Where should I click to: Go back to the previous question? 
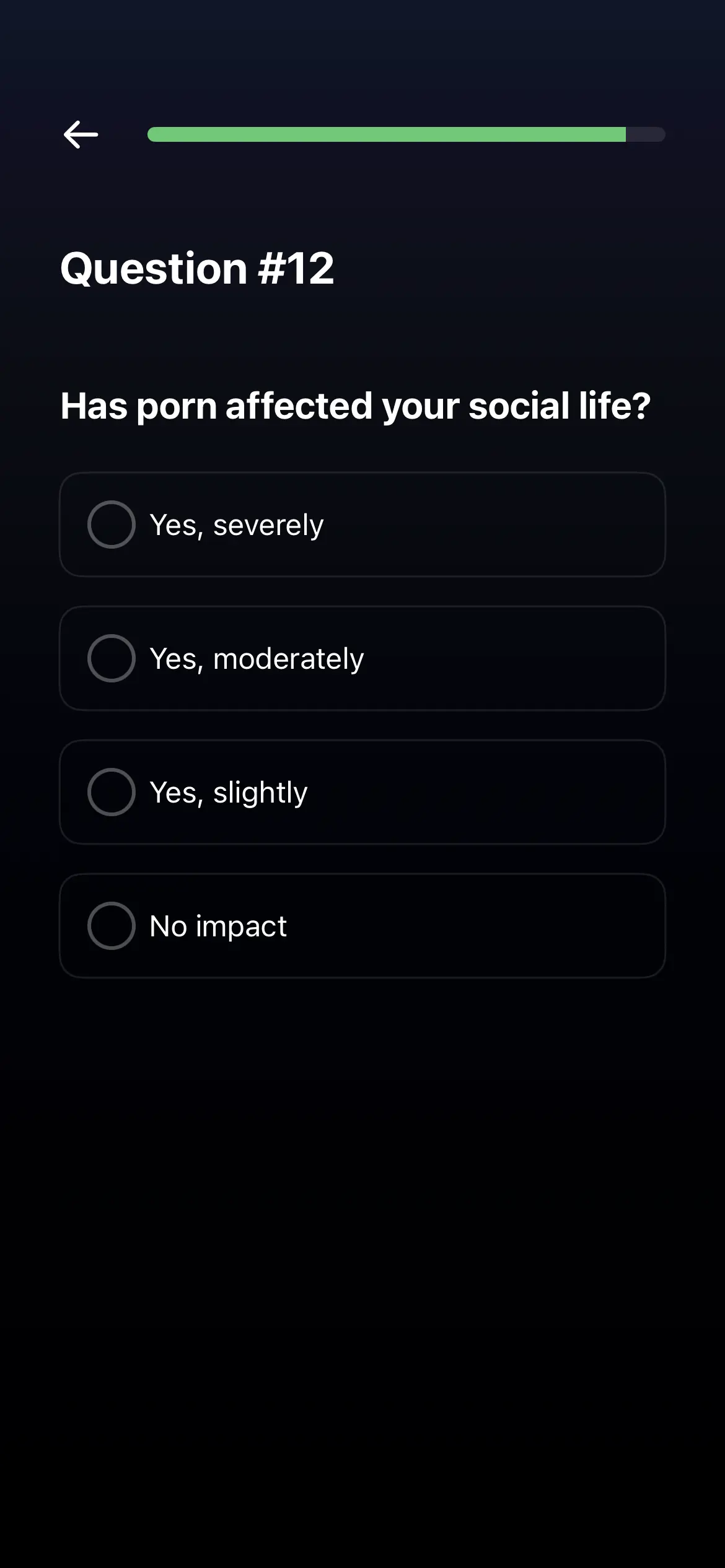pos(81,134)
